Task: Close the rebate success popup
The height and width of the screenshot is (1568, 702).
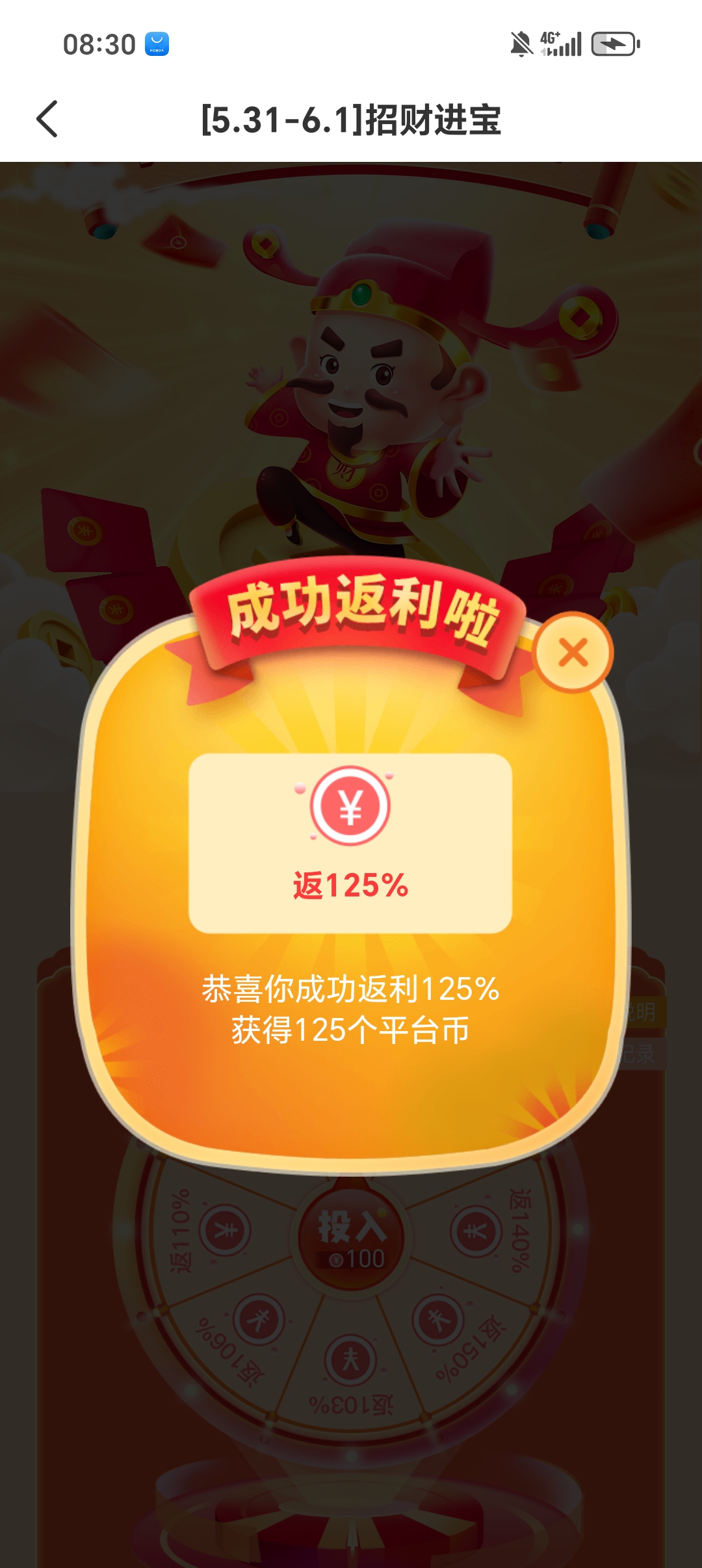Action: click(573, 652)
